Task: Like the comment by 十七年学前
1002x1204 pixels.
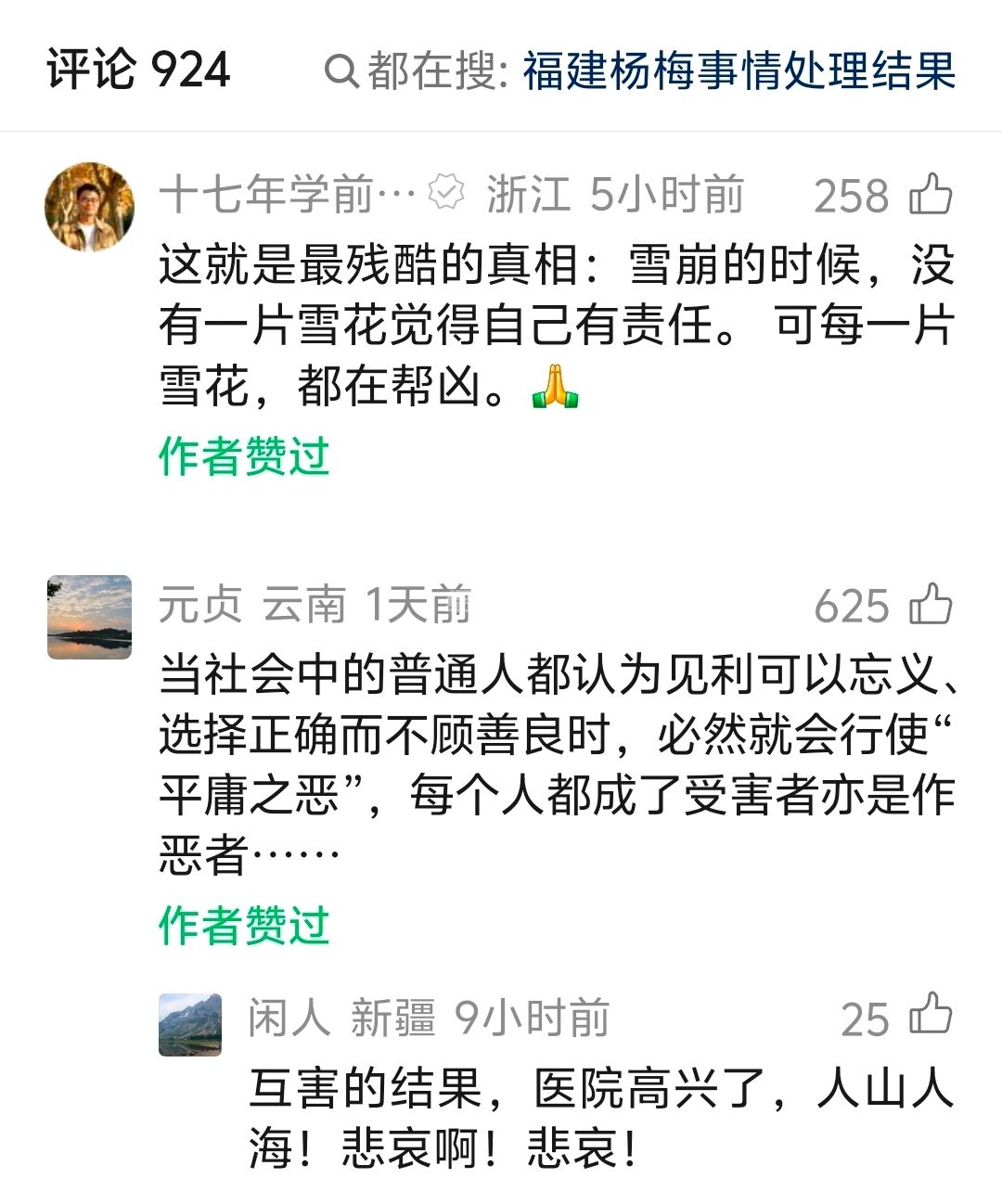Action: [x=931, y=195]
